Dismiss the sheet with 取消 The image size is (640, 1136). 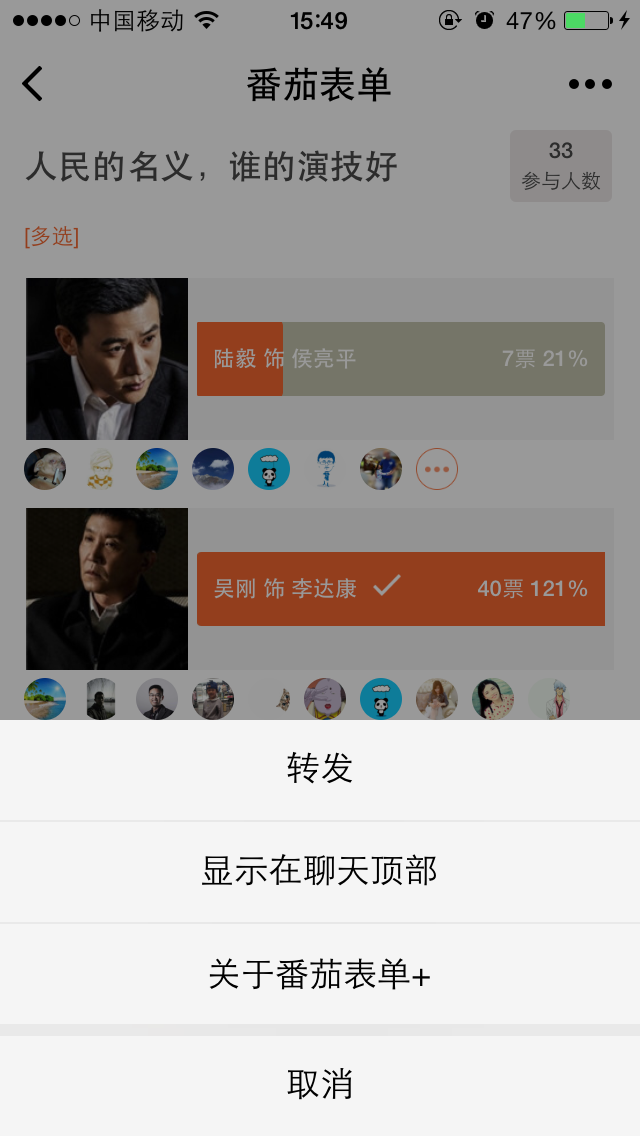[320, 1085]
